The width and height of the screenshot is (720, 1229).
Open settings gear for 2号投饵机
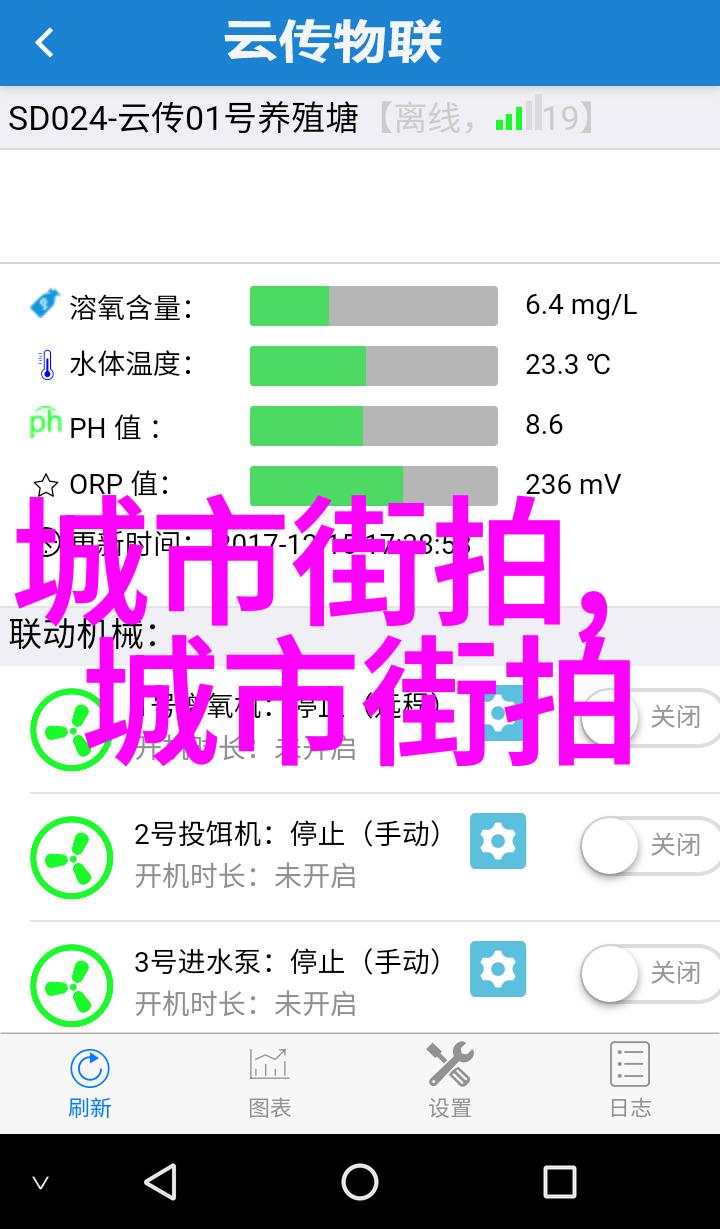pos(498,841)
